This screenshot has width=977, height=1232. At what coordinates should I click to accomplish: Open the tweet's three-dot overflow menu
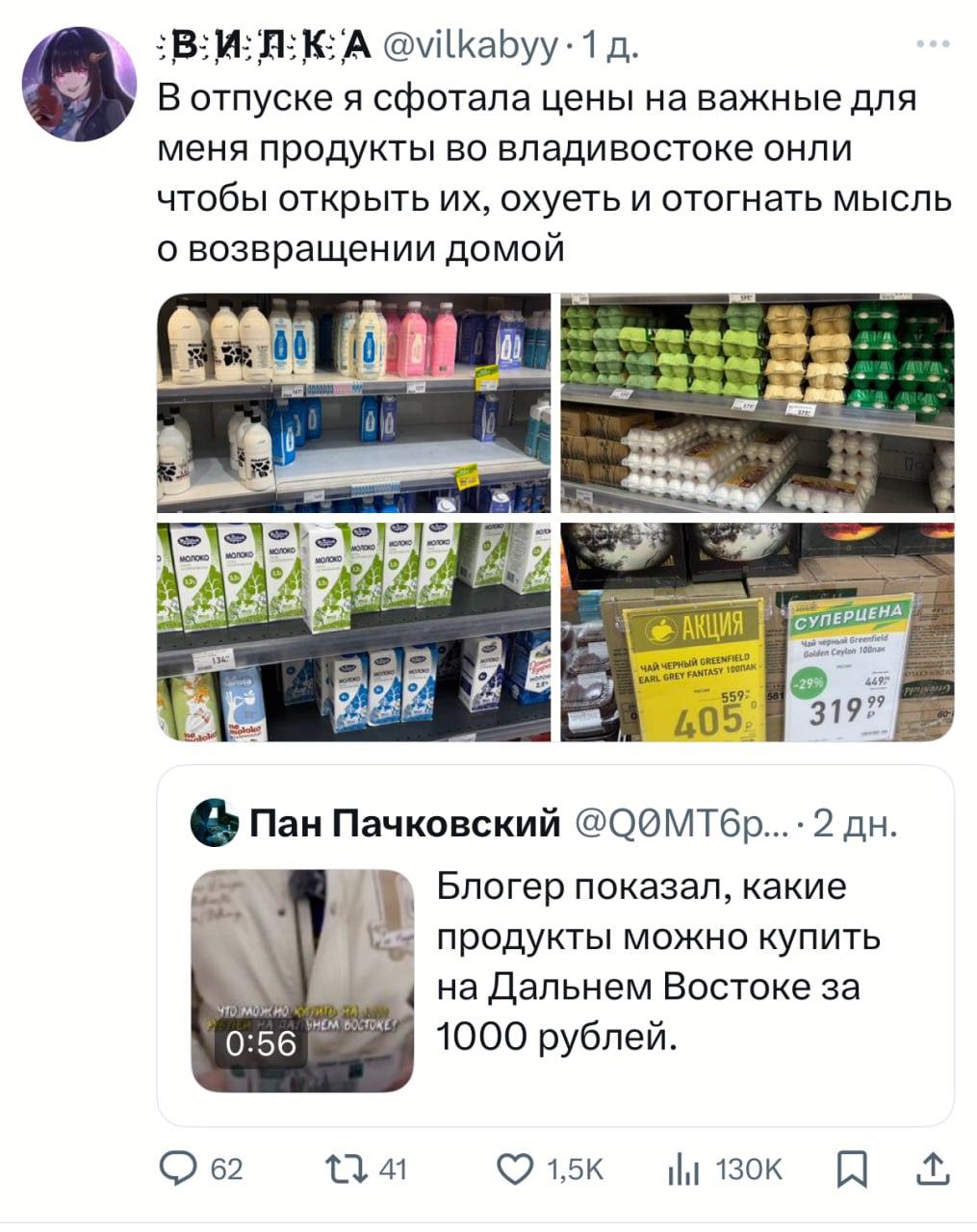click(x=933, y=44)
